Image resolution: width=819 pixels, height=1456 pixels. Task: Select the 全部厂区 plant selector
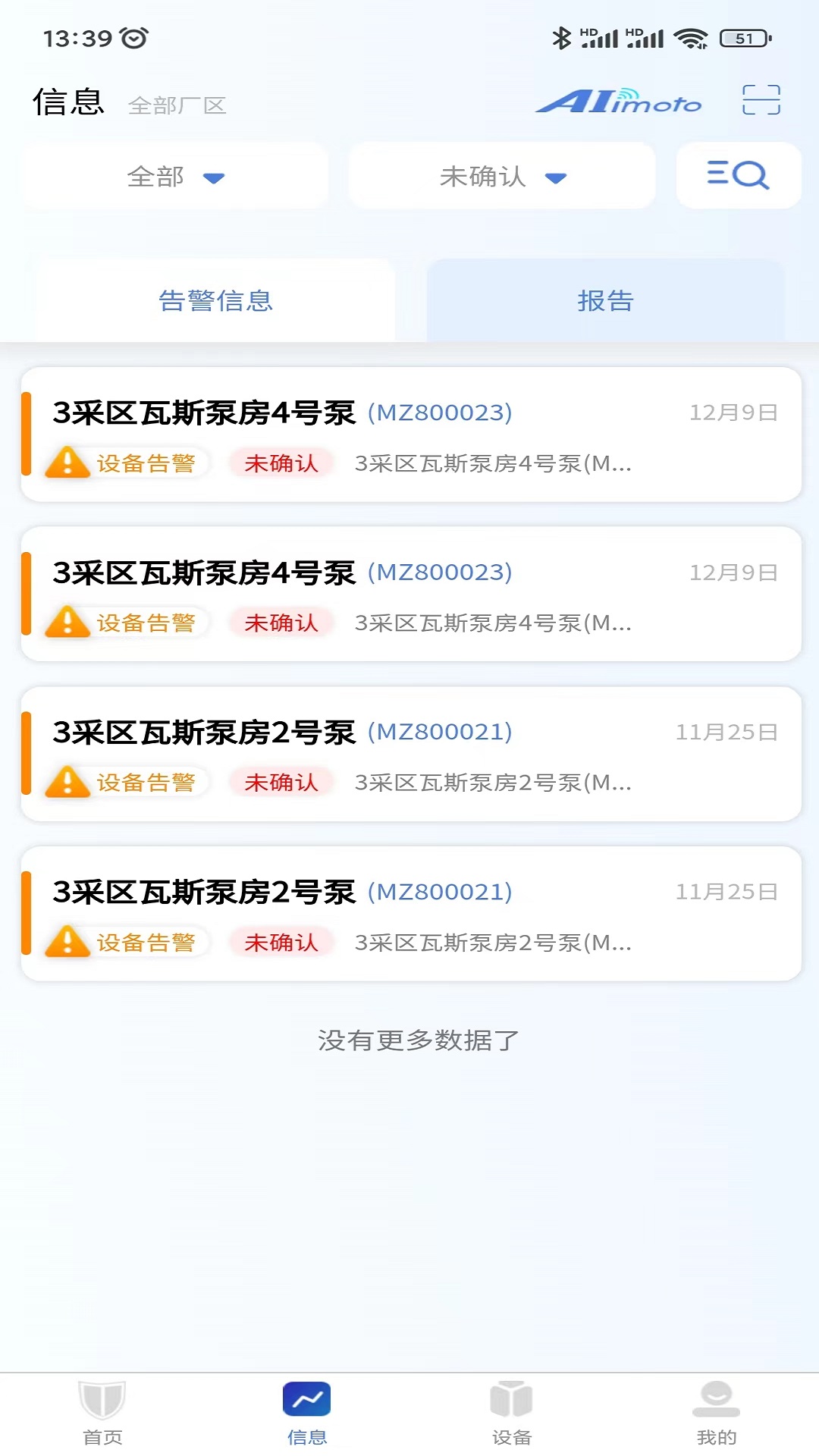tap(177, 105)
